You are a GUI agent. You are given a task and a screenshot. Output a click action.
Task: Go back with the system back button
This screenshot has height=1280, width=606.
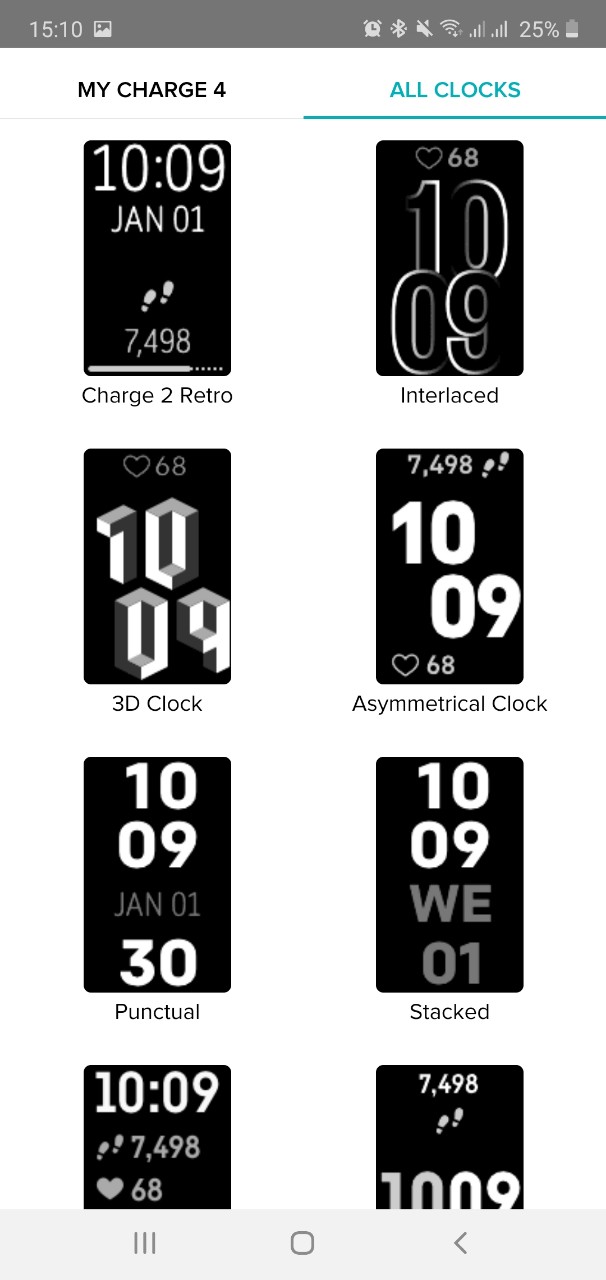coord(460,1243)
